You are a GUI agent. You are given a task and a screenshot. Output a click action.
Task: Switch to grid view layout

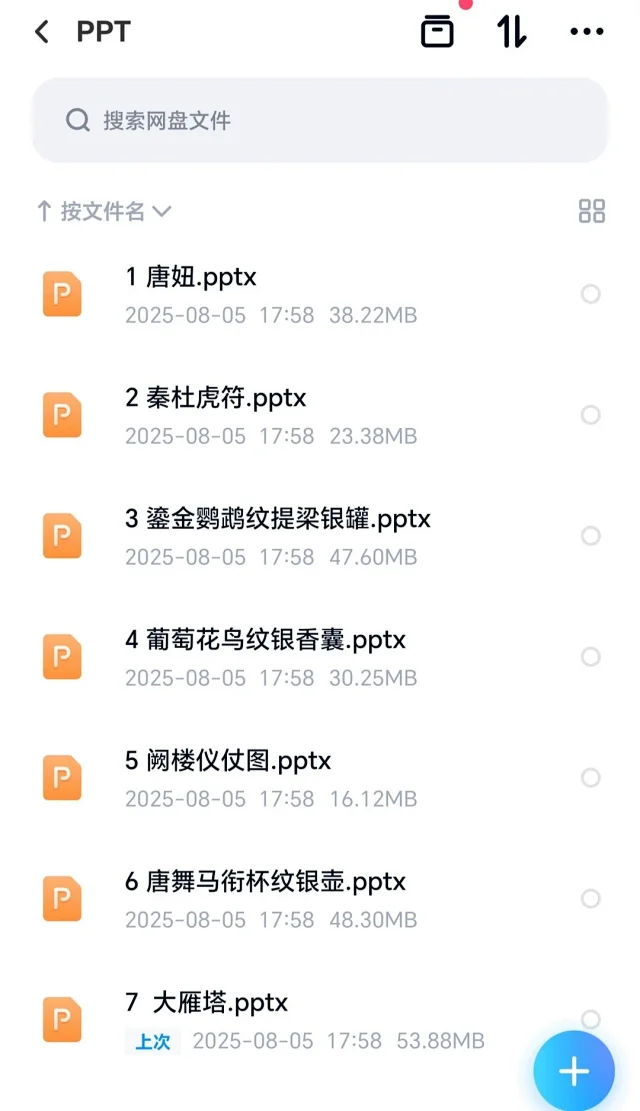pos(592,211)
